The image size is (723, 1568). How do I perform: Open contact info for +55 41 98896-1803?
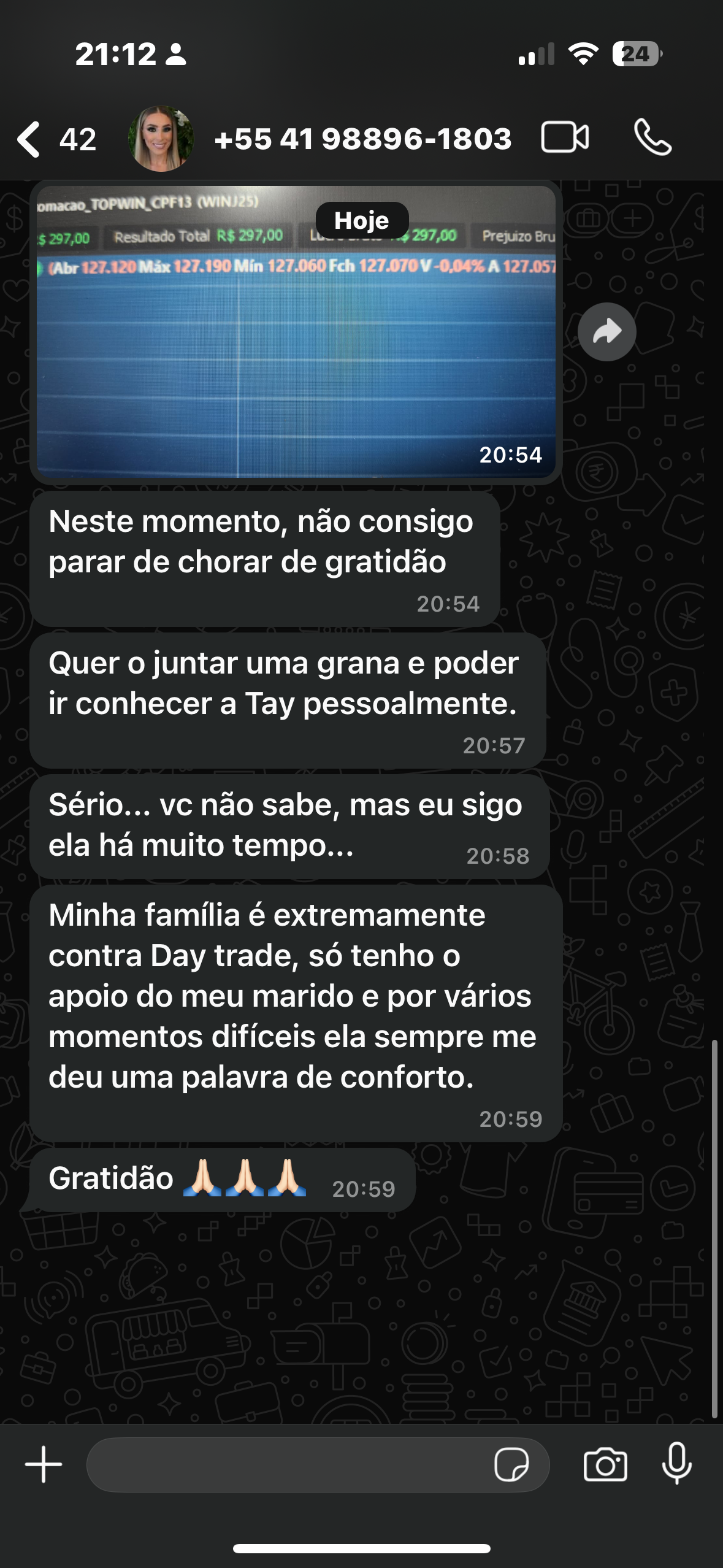(363, 139)
